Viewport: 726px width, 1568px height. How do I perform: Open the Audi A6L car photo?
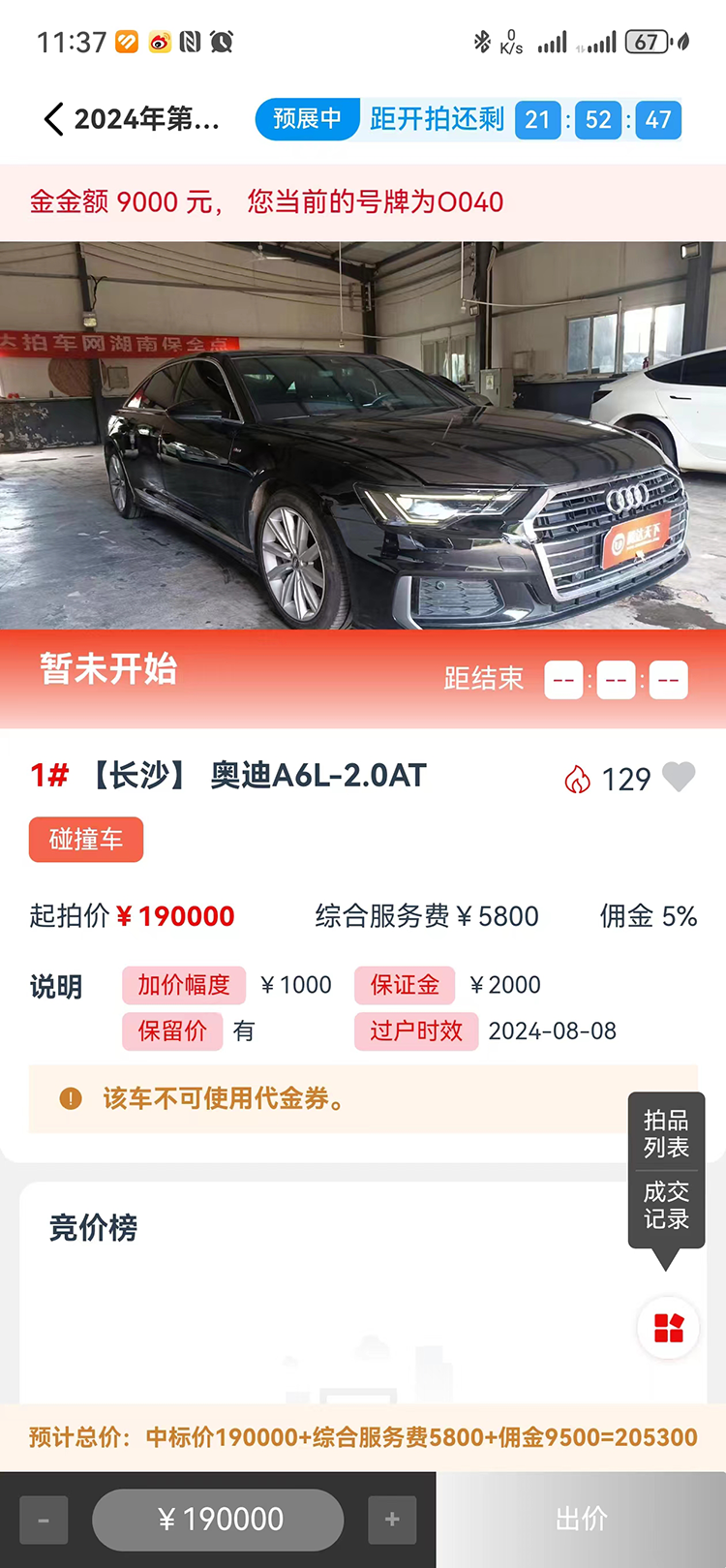363,436
